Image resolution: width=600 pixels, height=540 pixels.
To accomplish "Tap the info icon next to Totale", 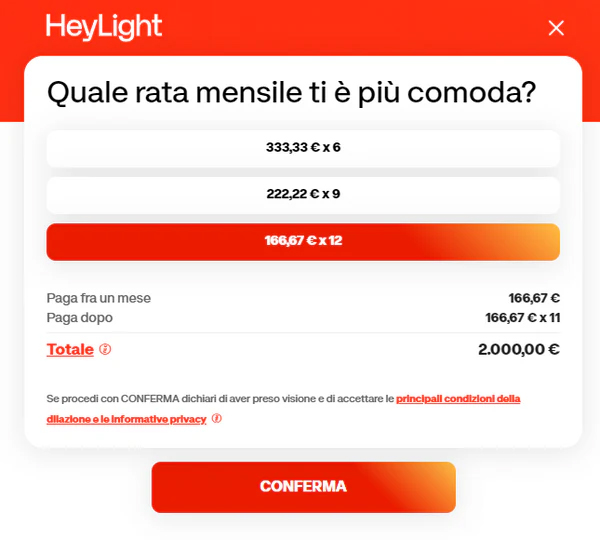I will click(105, 350).
